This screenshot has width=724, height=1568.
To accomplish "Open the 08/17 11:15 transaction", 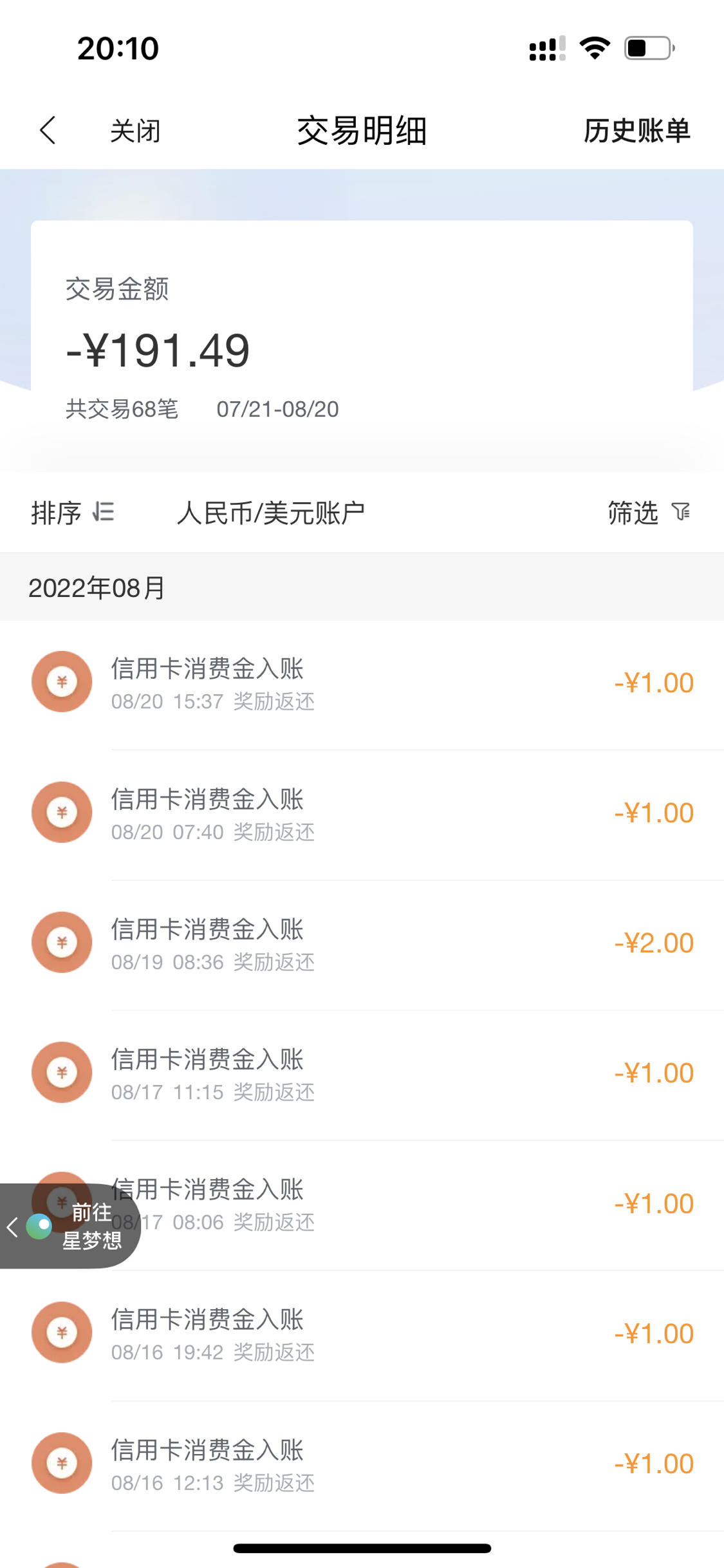I will tap(362, 1075).
